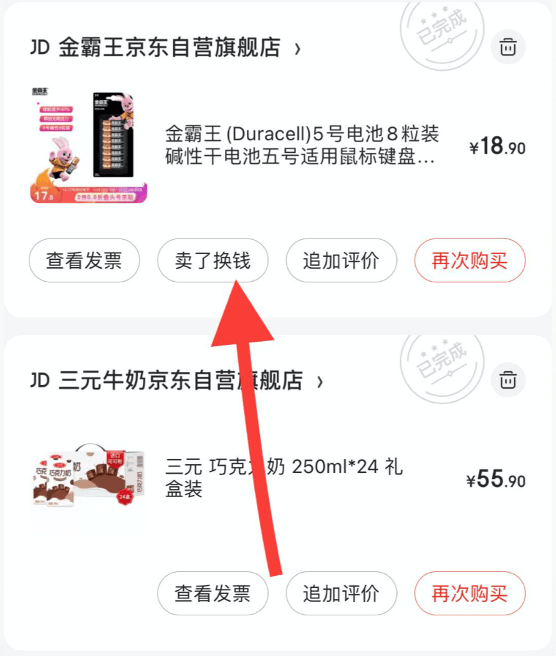Screen dimensions: 556x656
Task: Tap 再次购买 for the Duracell batteries
Action: pyautogui.click(x=470, y=260)
